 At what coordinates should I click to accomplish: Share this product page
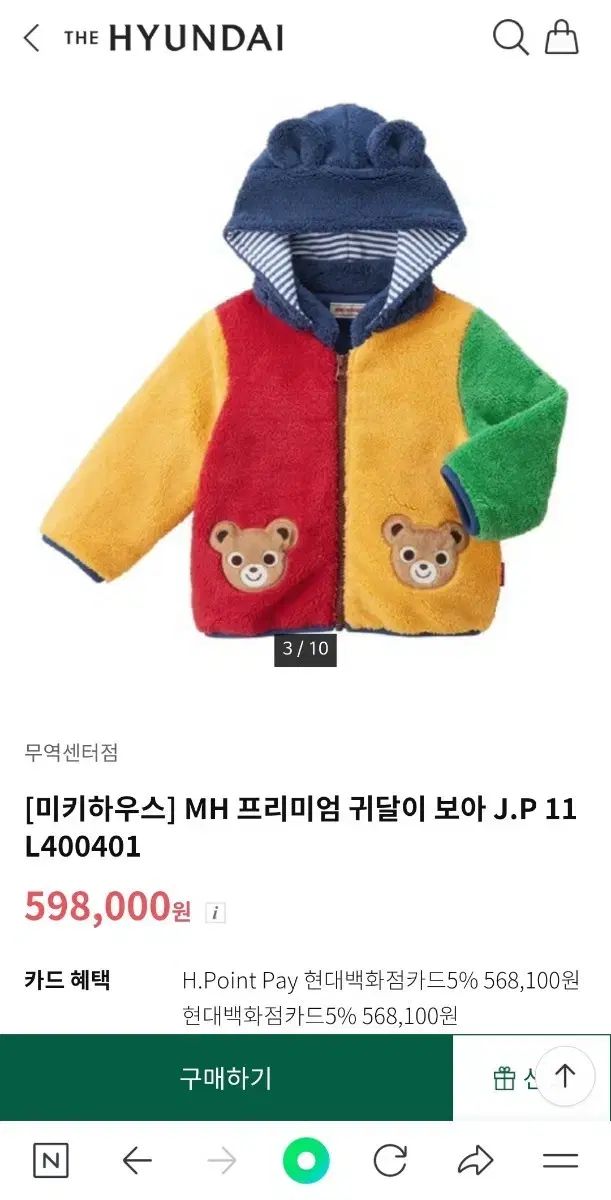click(475, 1161)
